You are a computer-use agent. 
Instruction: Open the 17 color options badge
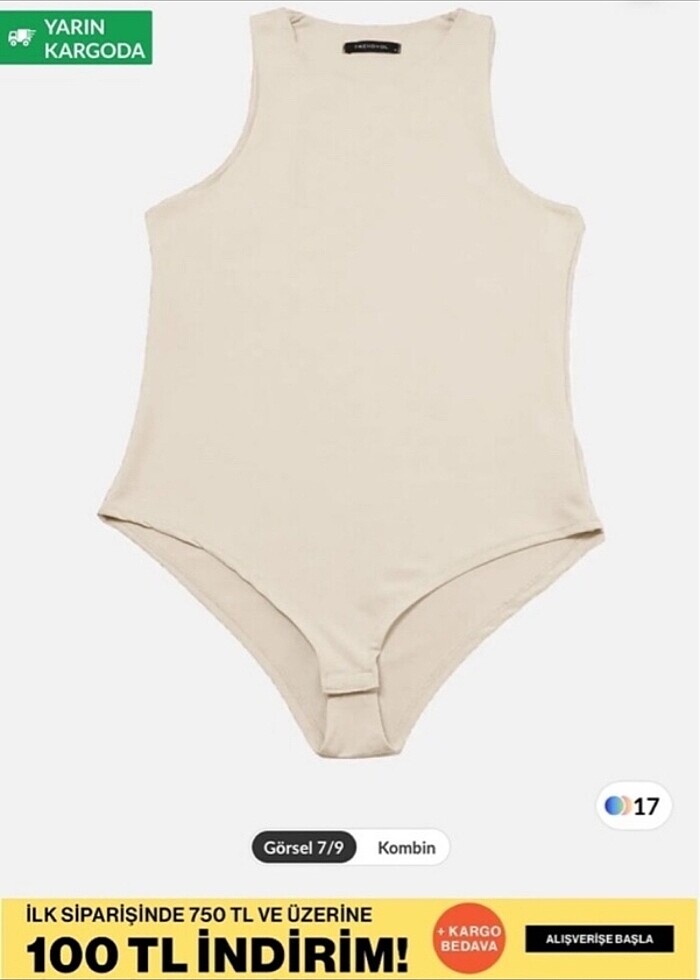[x=633, y=806]
